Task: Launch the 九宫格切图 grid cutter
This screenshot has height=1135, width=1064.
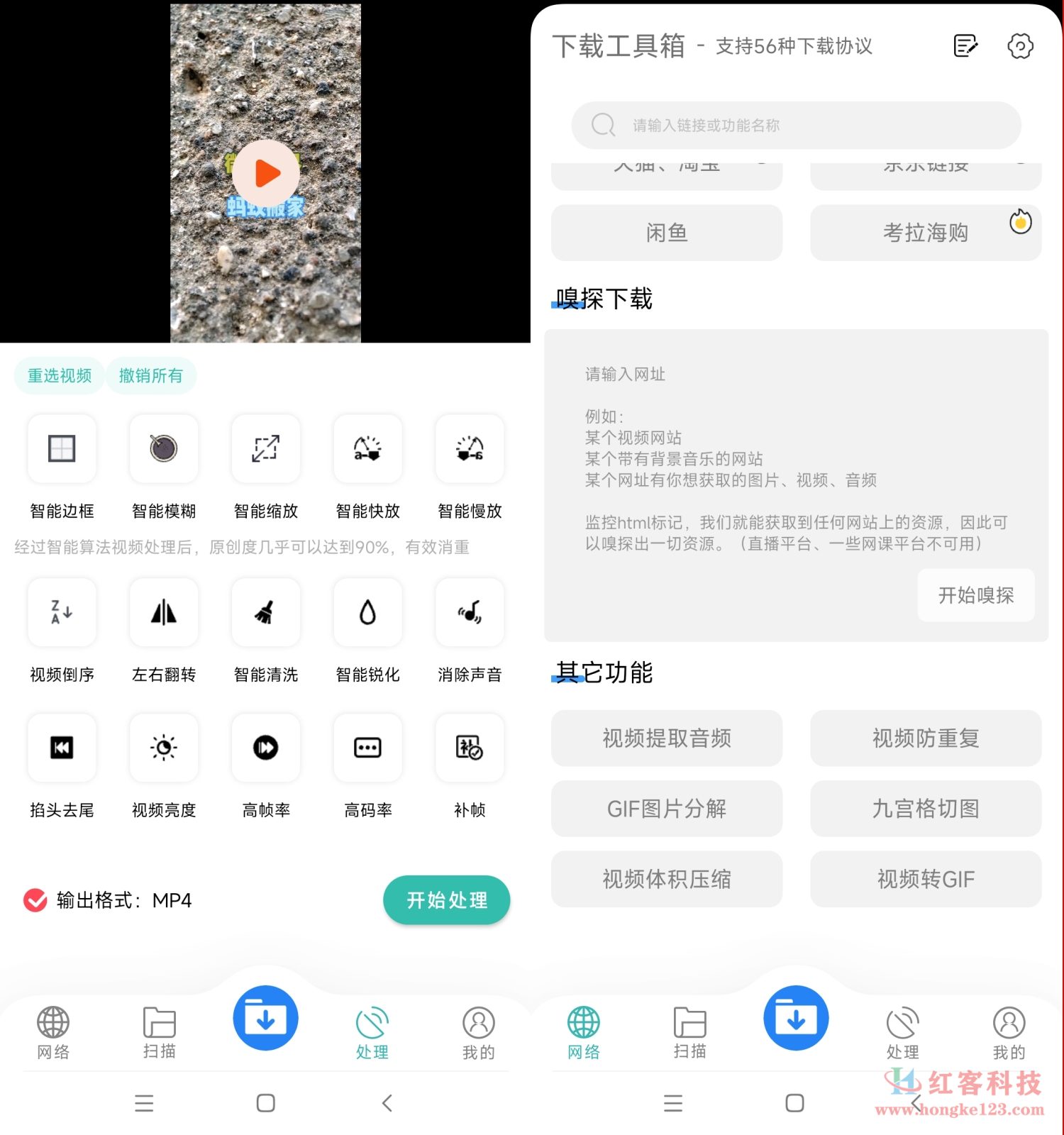Action: [925, 809]
